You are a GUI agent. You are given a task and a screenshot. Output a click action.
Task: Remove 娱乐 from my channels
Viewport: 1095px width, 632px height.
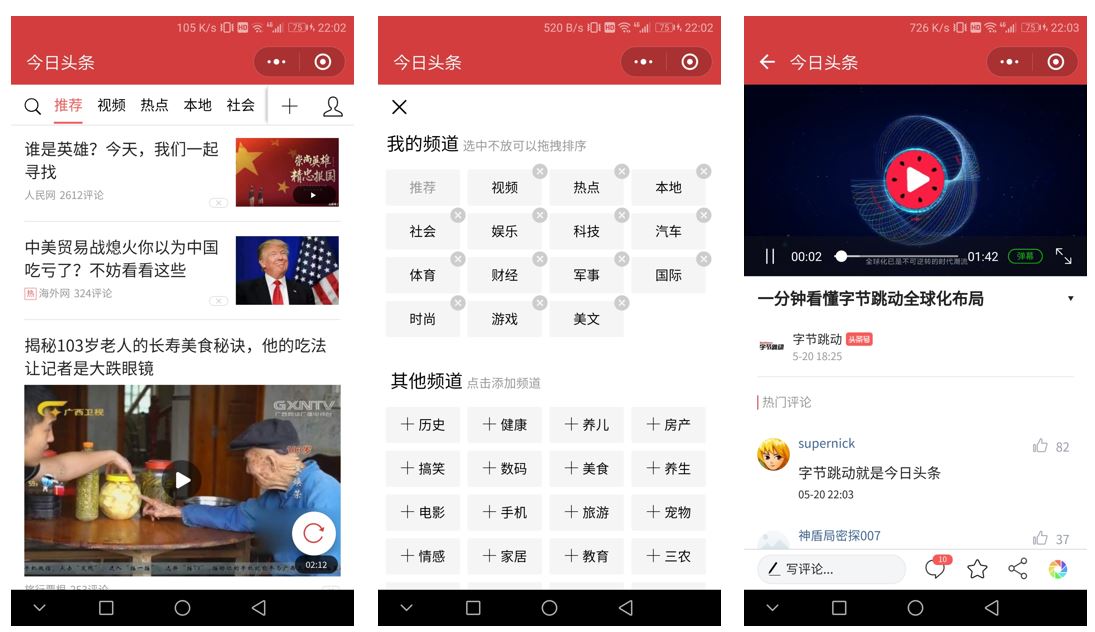click(540, 215)
